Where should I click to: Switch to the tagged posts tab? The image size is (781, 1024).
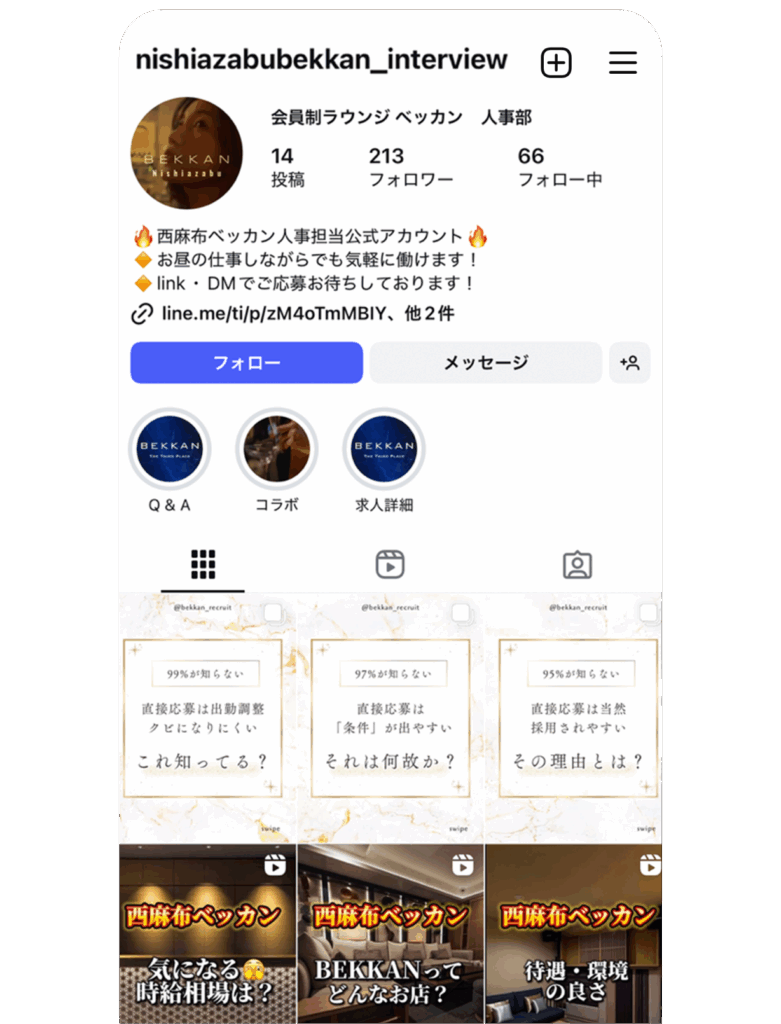point(577,565)
